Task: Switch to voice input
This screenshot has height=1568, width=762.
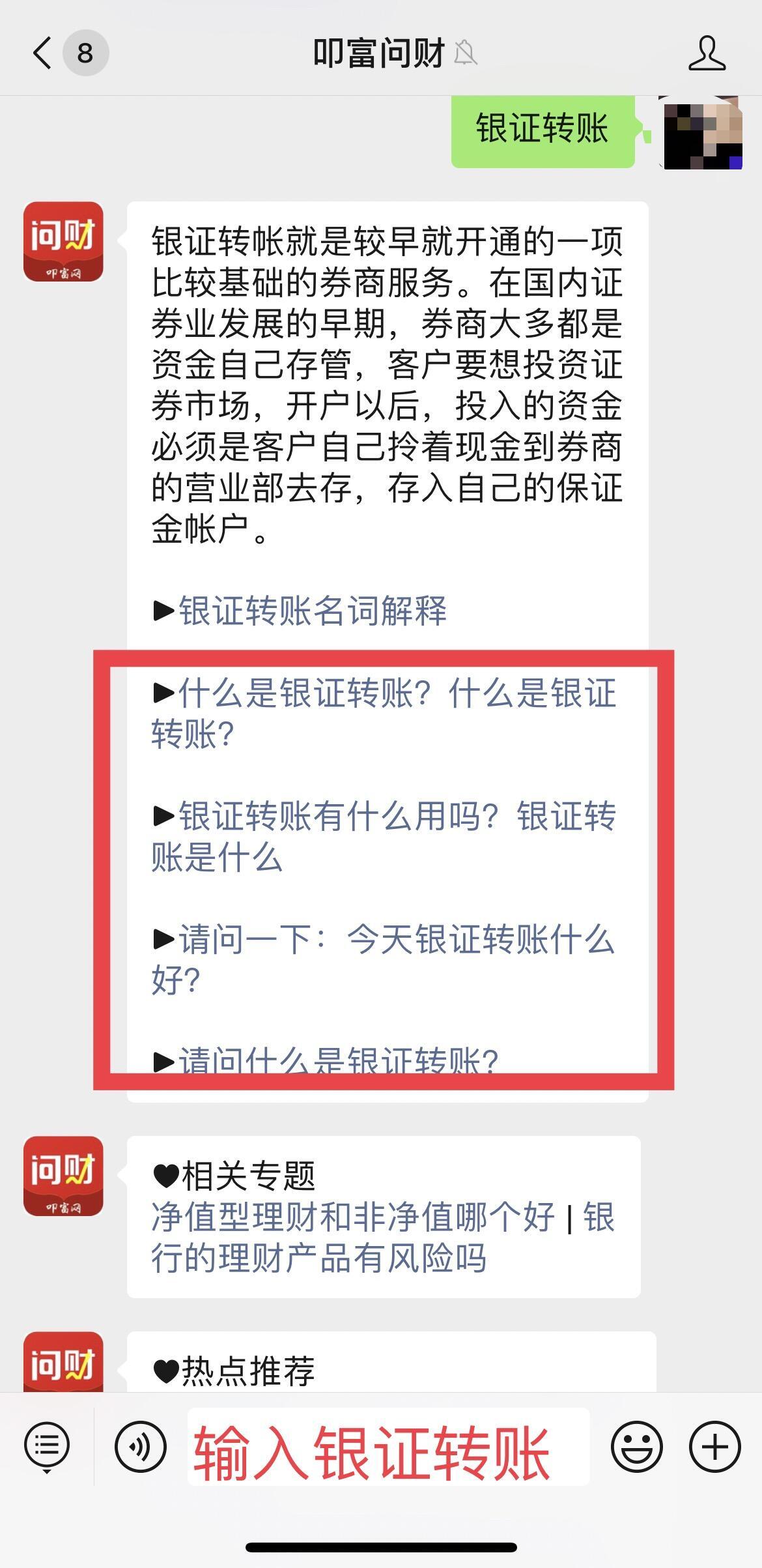Action: pyautogui.click(x=140, y=1446)
